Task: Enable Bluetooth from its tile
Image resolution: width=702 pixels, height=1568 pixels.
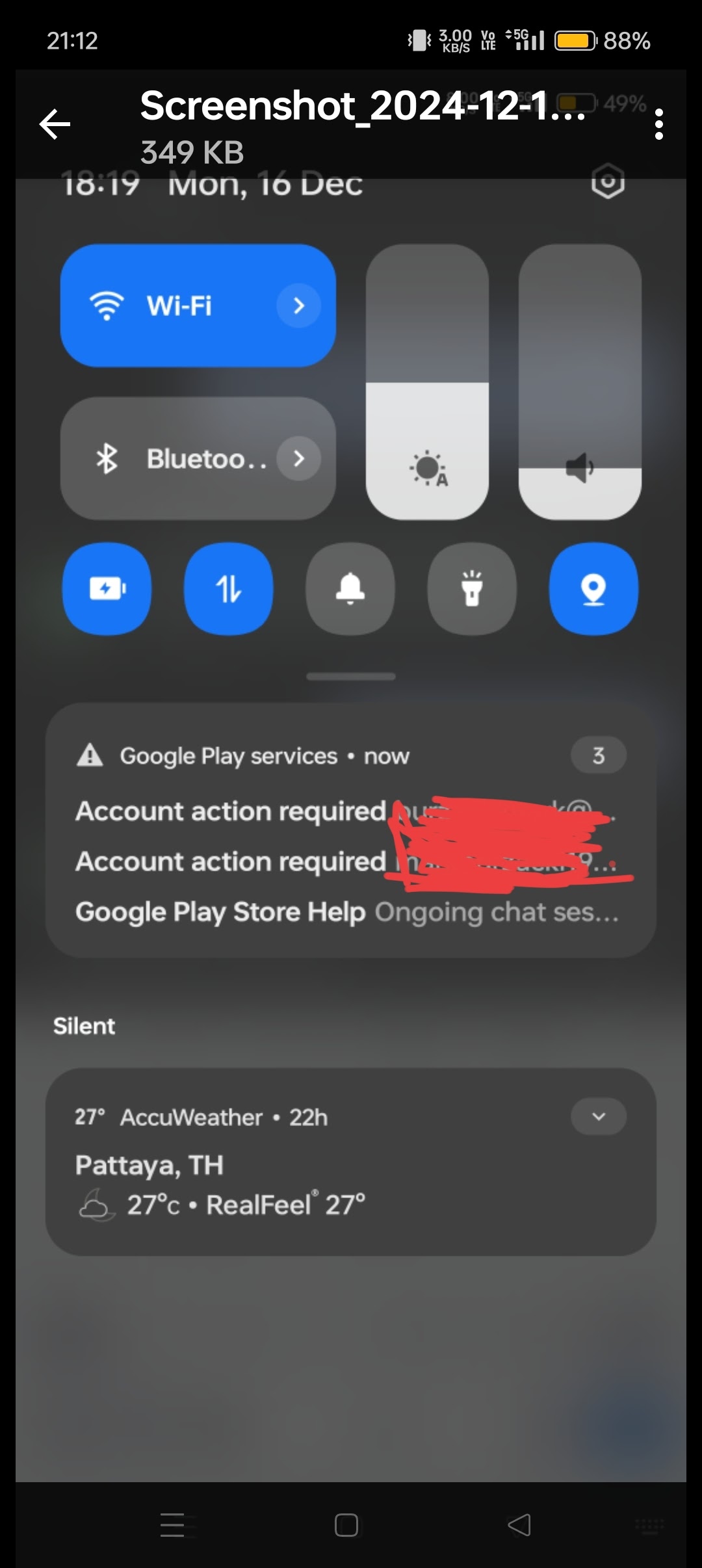Action: (x=182, y=458)
